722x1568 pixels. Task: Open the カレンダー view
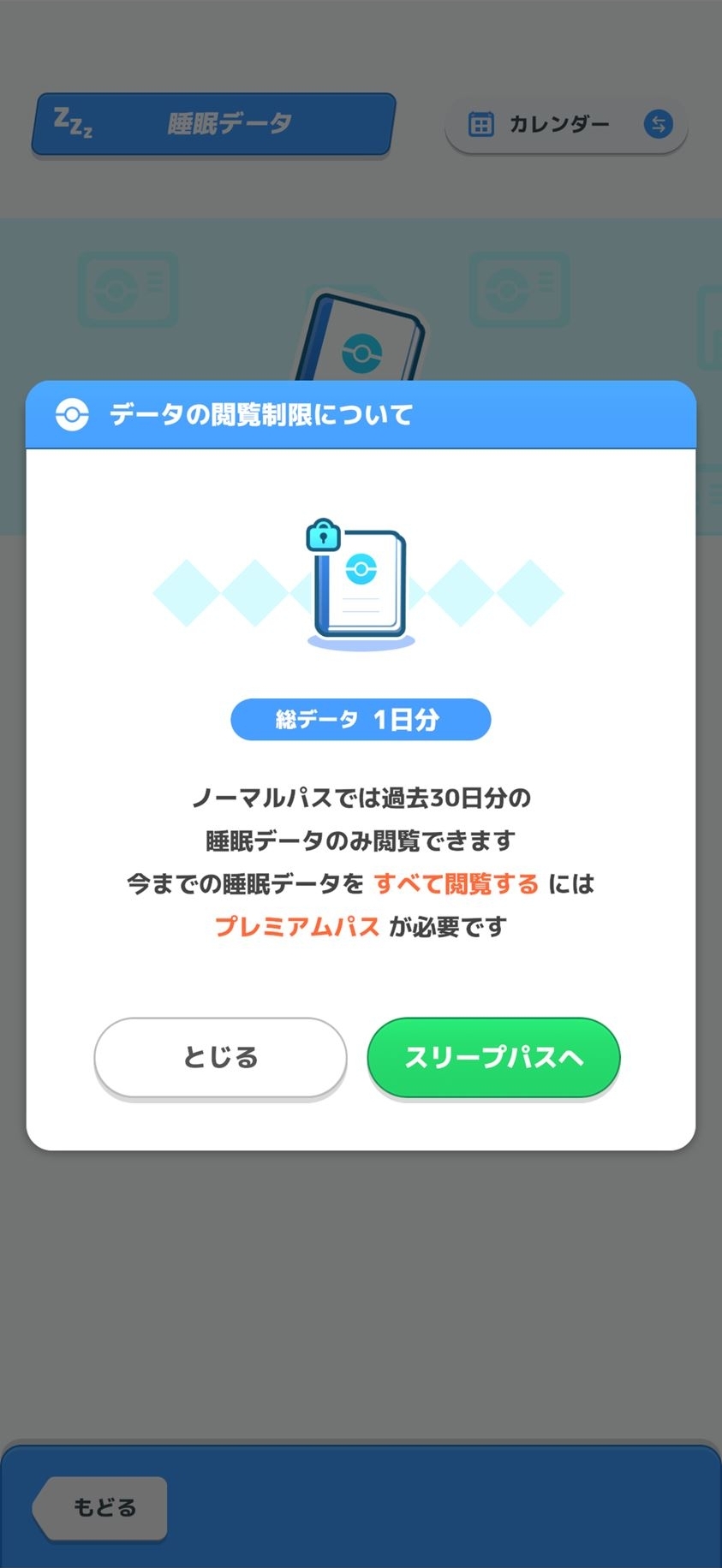(559, 123)
